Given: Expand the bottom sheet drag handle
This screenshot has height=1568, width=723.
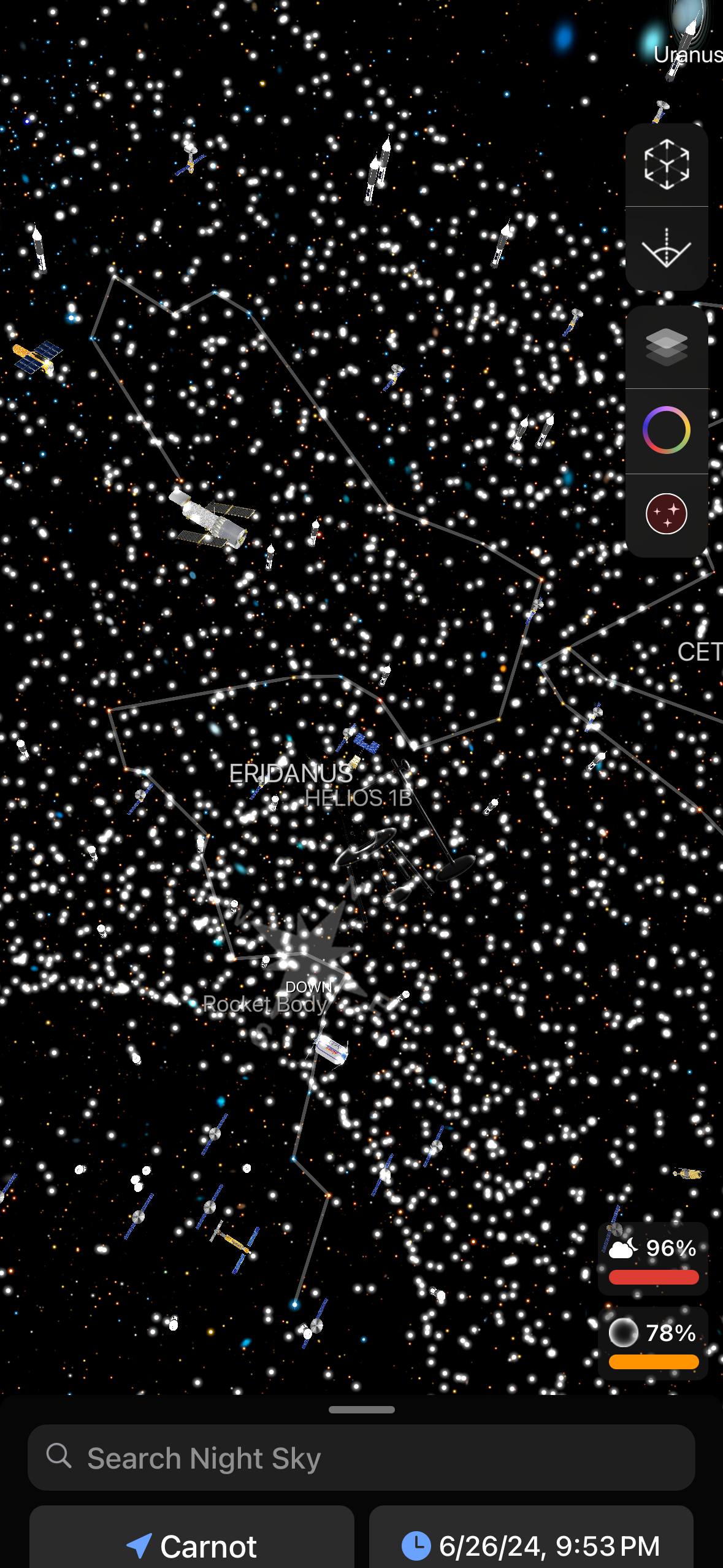Looking at the screenshot, I should coord(361,1409).
